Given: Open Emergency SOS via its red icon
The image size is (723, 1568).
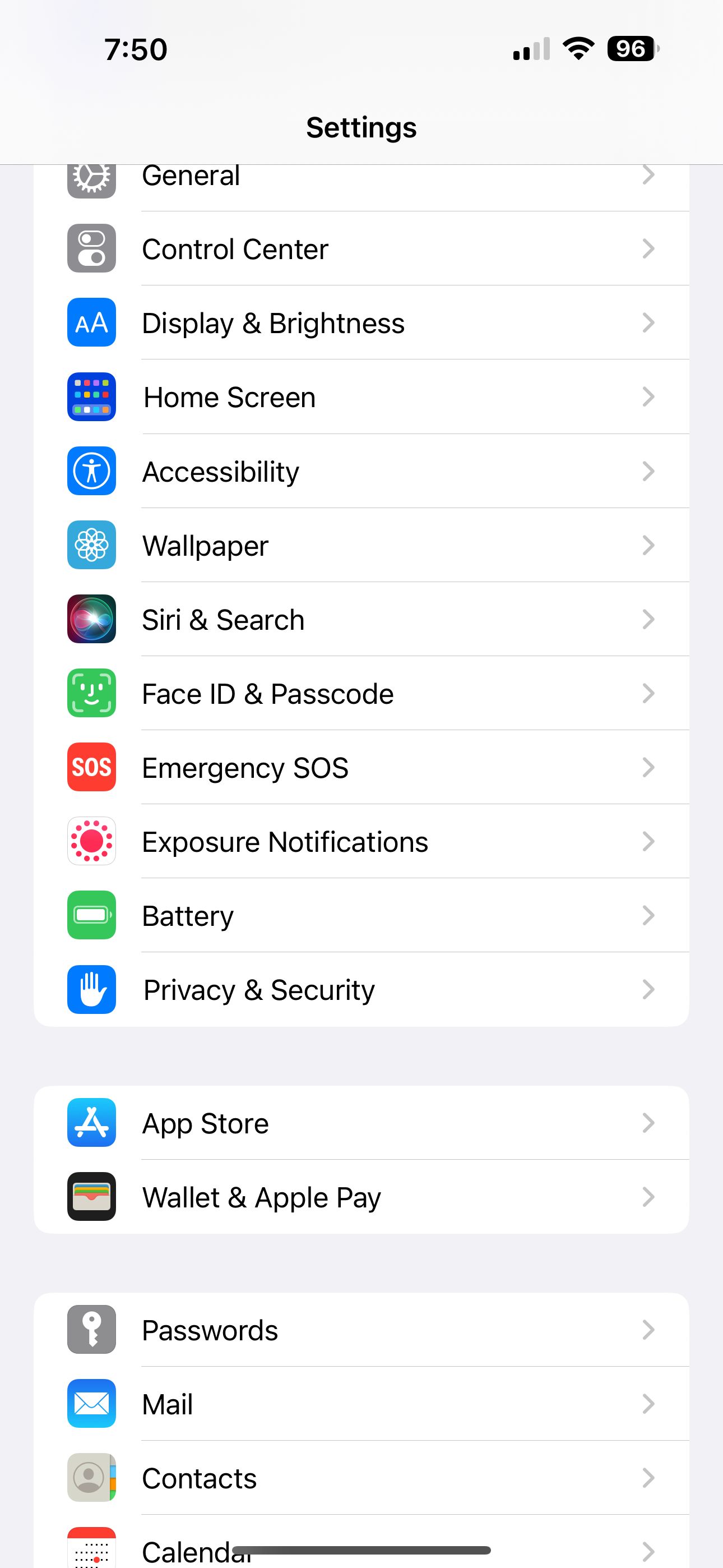Looking at the screenshot, I should [91, 768].
